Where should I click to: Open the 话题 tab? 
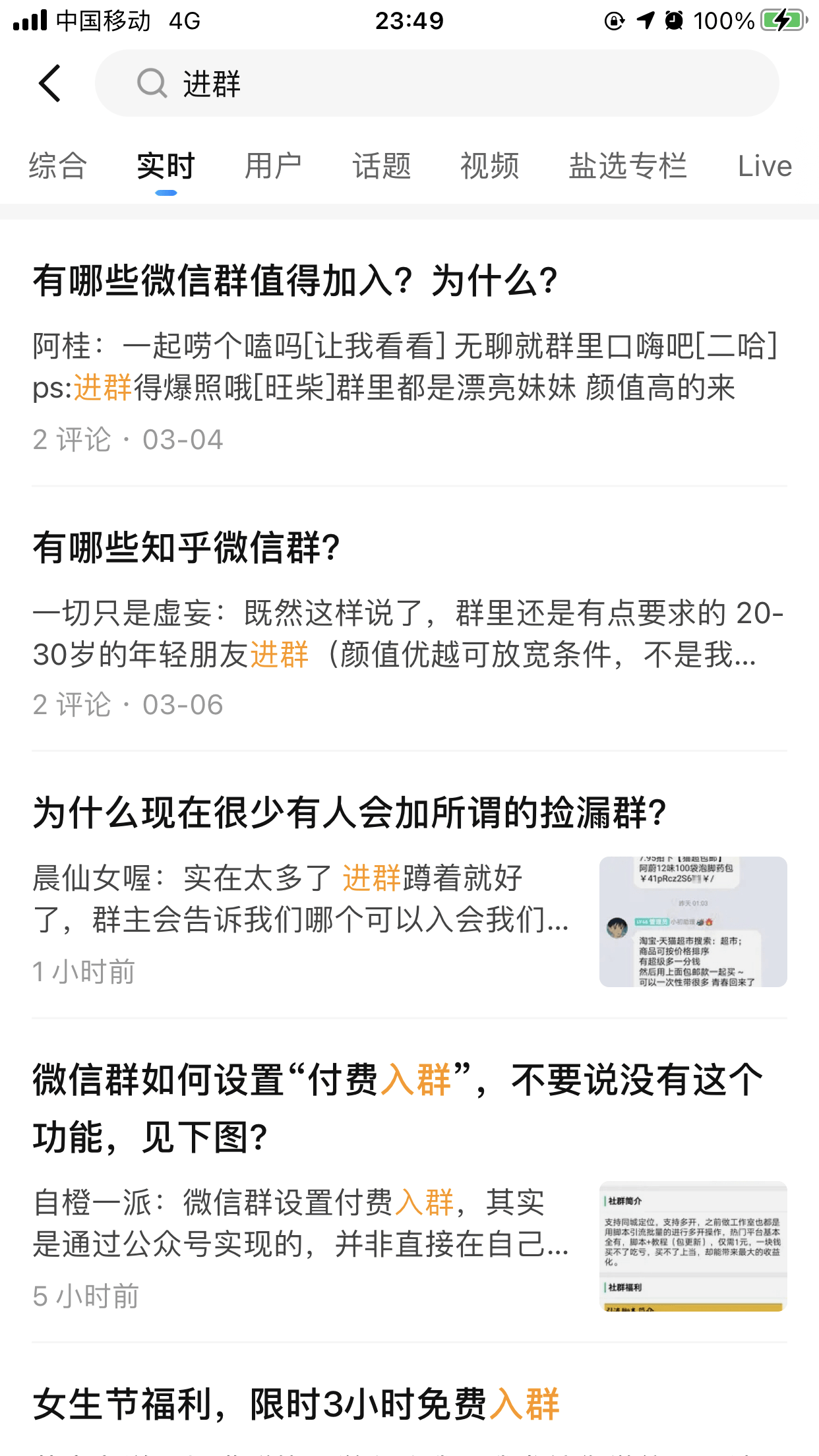coord(381,166)
